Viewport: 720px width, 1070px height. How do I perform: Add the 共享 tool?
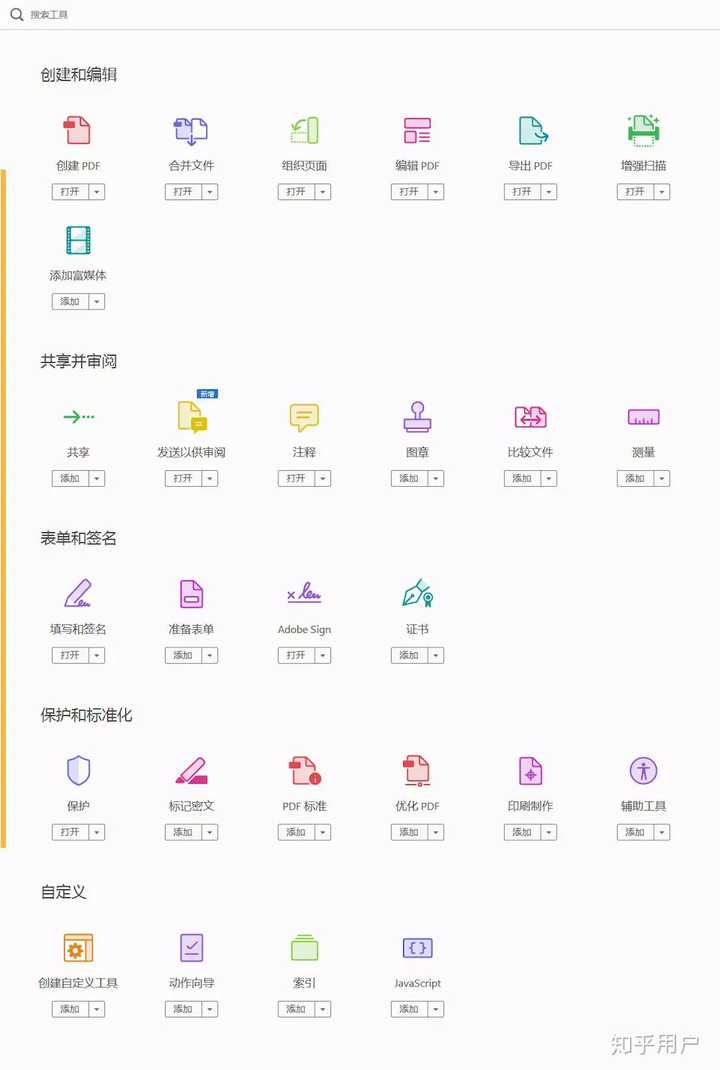click(70, 479)
